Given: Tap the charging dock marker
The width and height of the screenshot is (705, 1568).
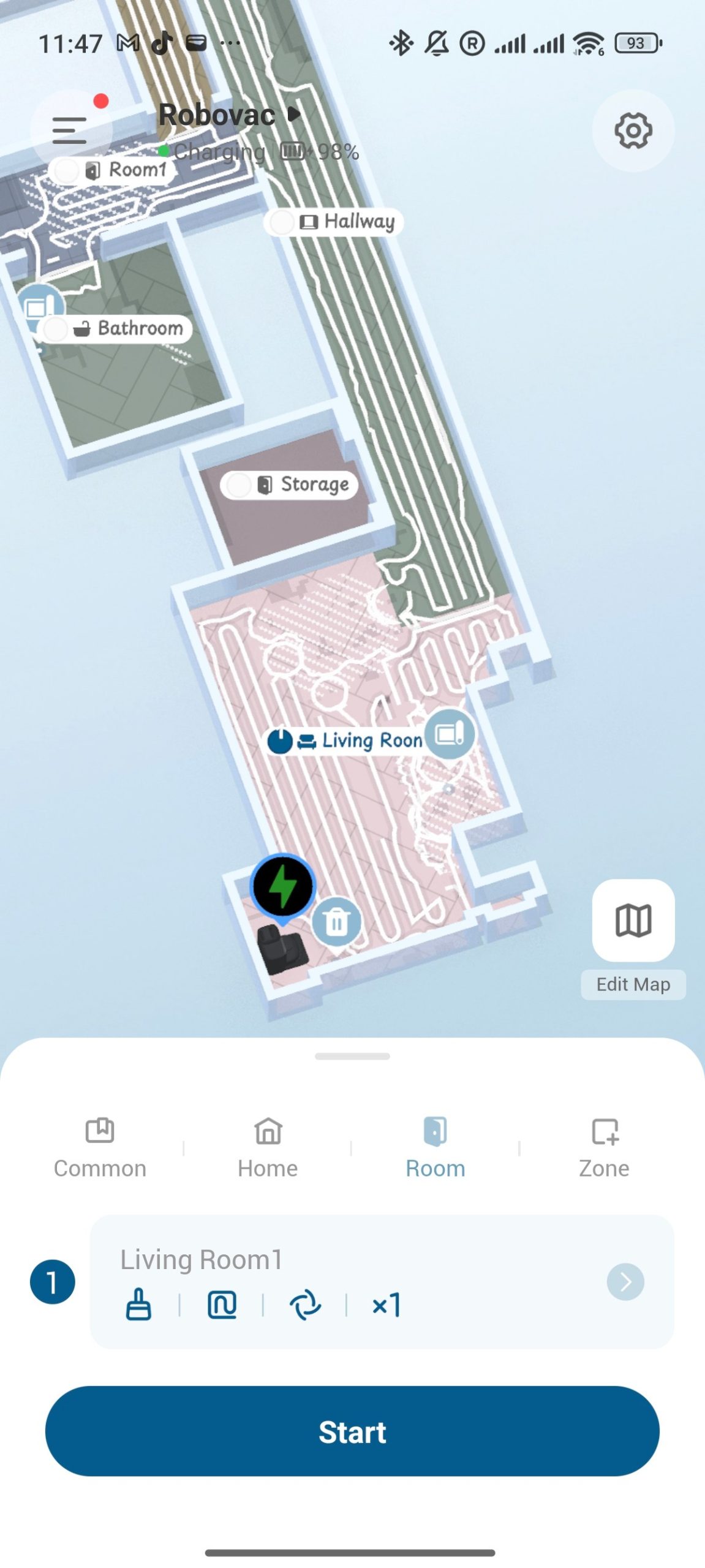Looking at the screenshot, I should coord(282,886).
